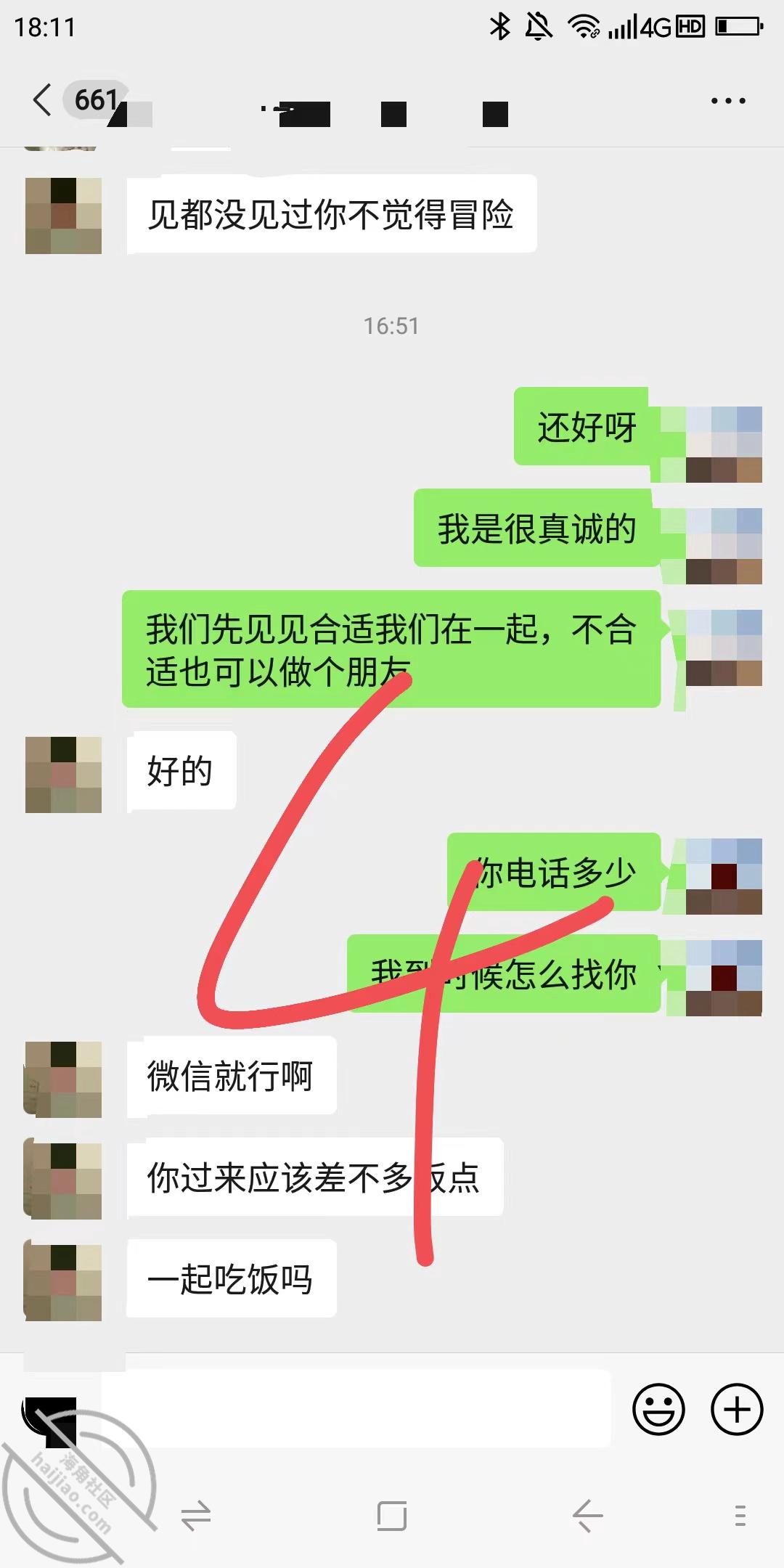Viewport: 784px width, 1568px height.
Task: Open the emoji sticker panel
Action: click(658, 1409)
